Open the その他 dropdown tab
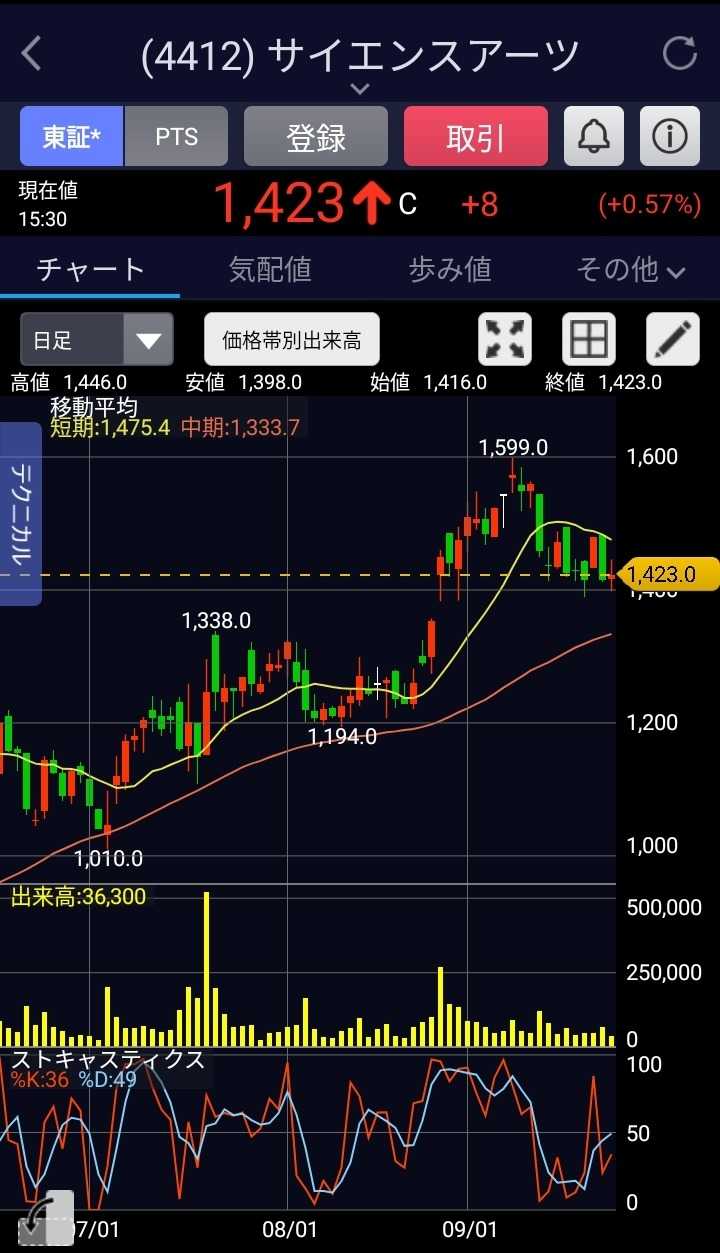 pyautogui.click(x=630, y=269)
